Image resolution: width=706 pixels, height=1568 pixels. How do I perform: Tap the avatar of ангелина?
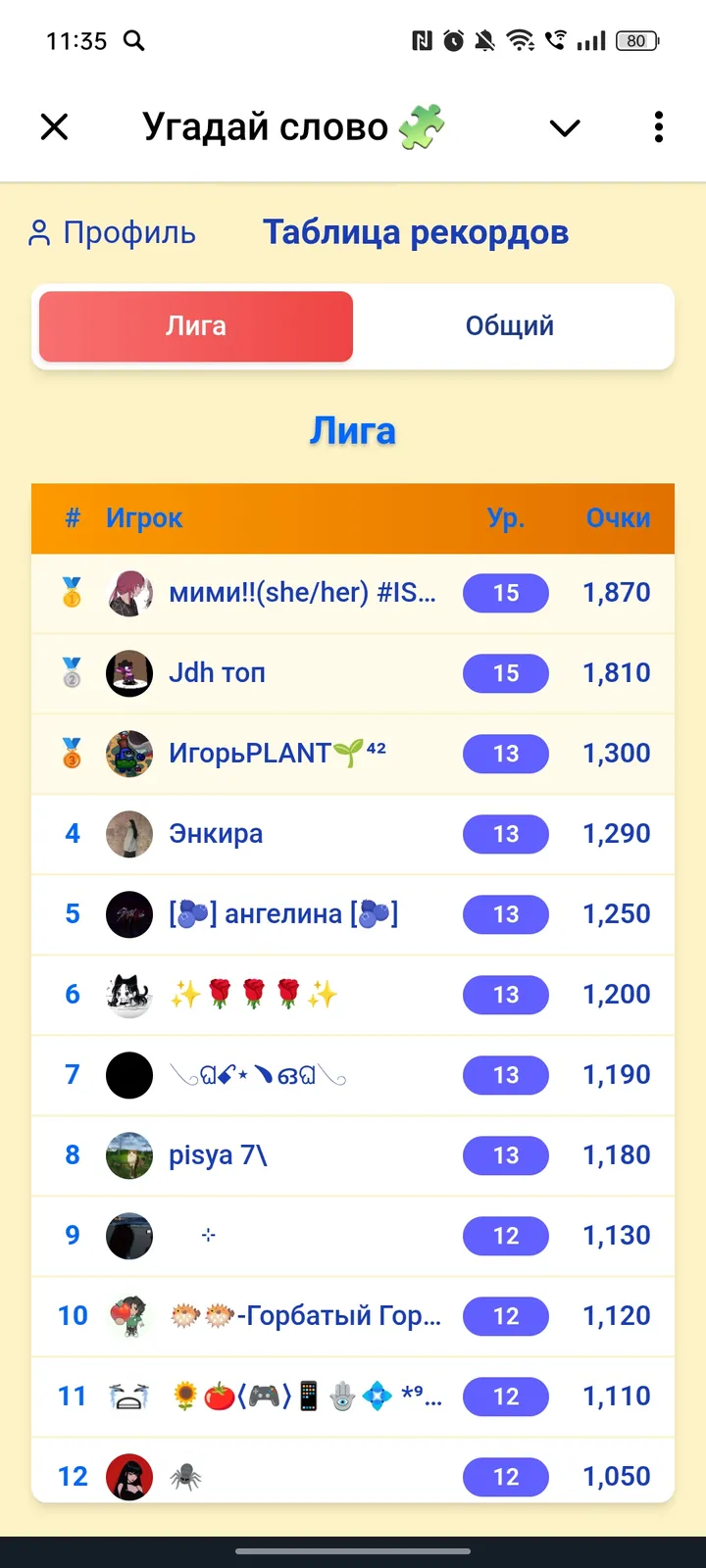click(128, 914)
